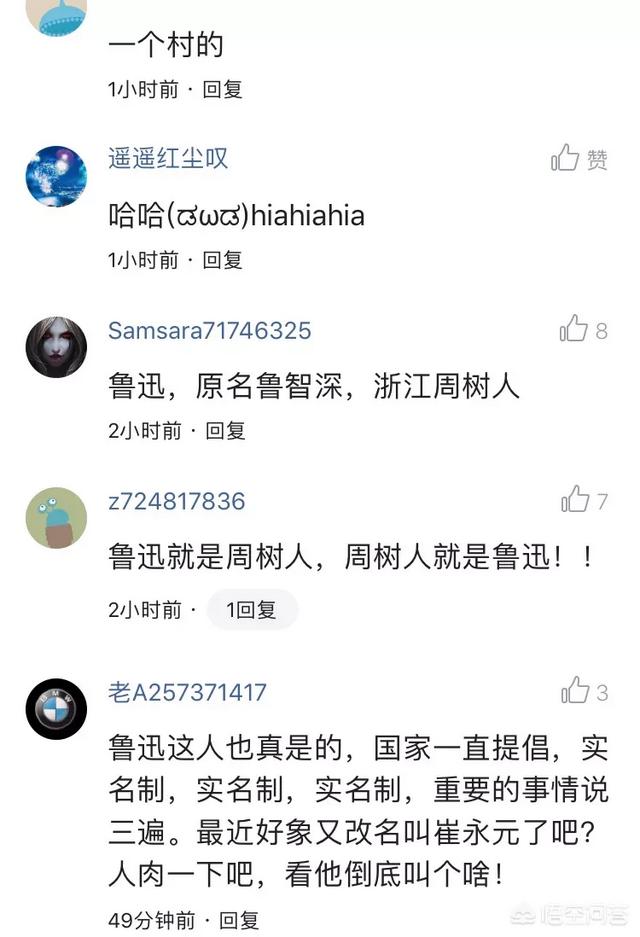Open z724817836's profile avatar
Viewport: 640px width, 937px height.
pos(56,518)
